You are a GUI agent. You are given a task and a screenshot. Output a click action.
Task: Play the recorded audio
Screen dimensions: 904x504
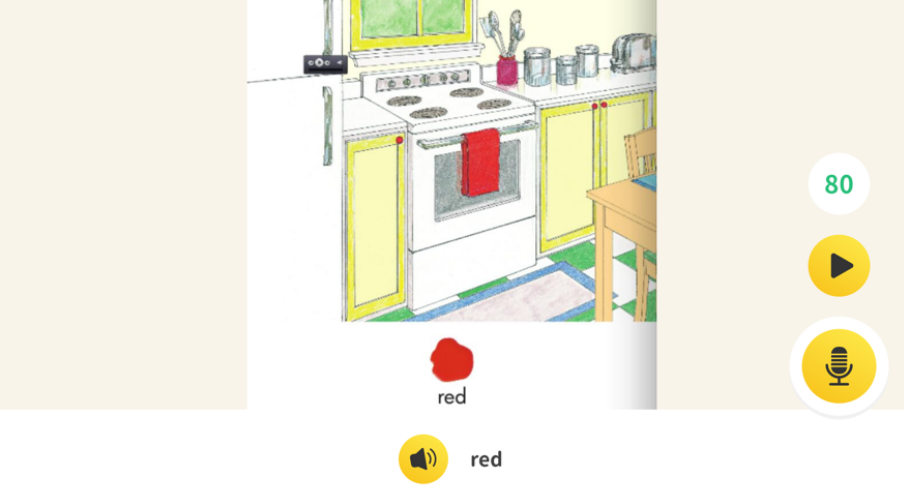click(839, 266)
